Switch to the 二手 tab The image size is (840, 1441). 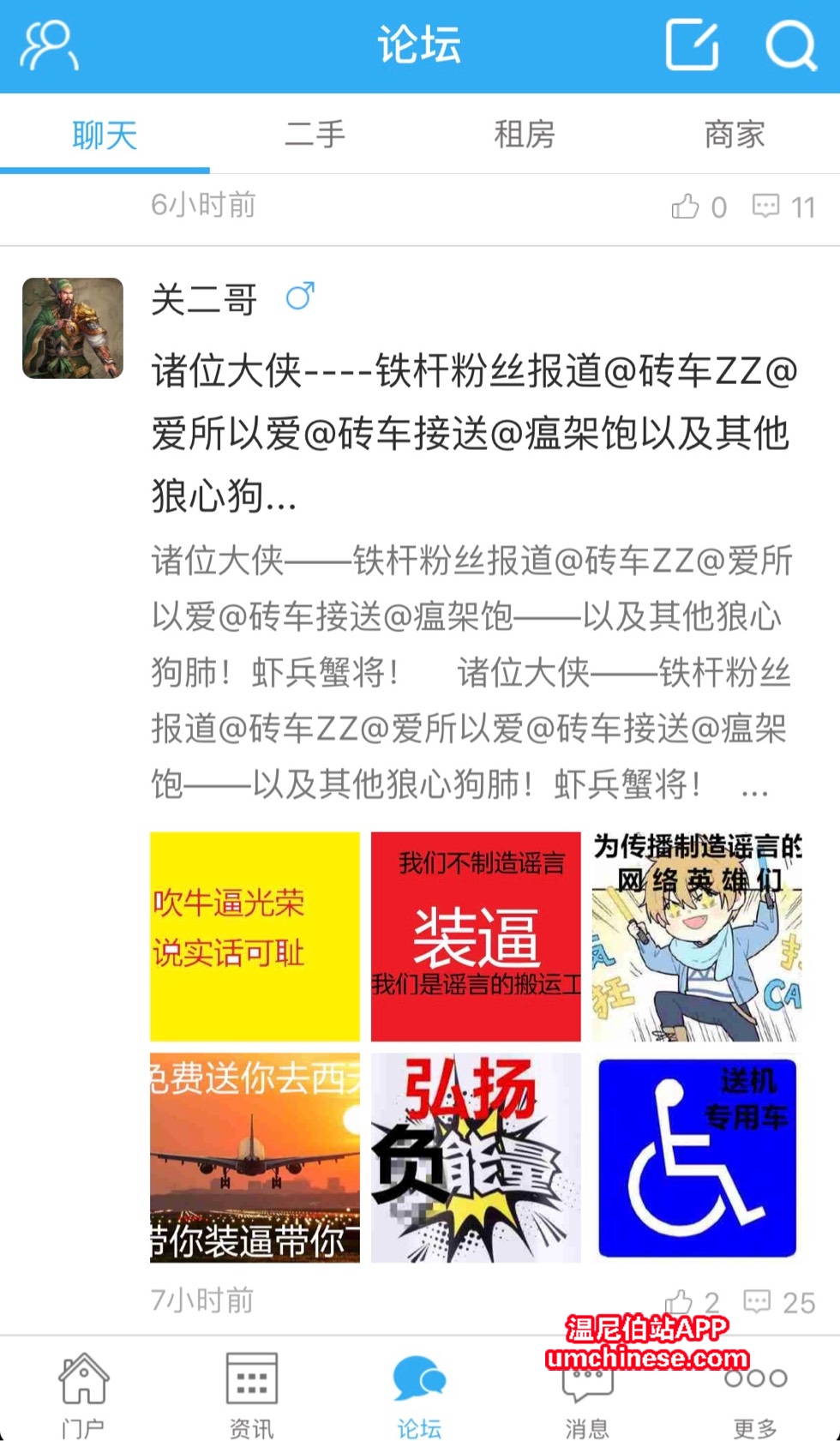(315, 135)
